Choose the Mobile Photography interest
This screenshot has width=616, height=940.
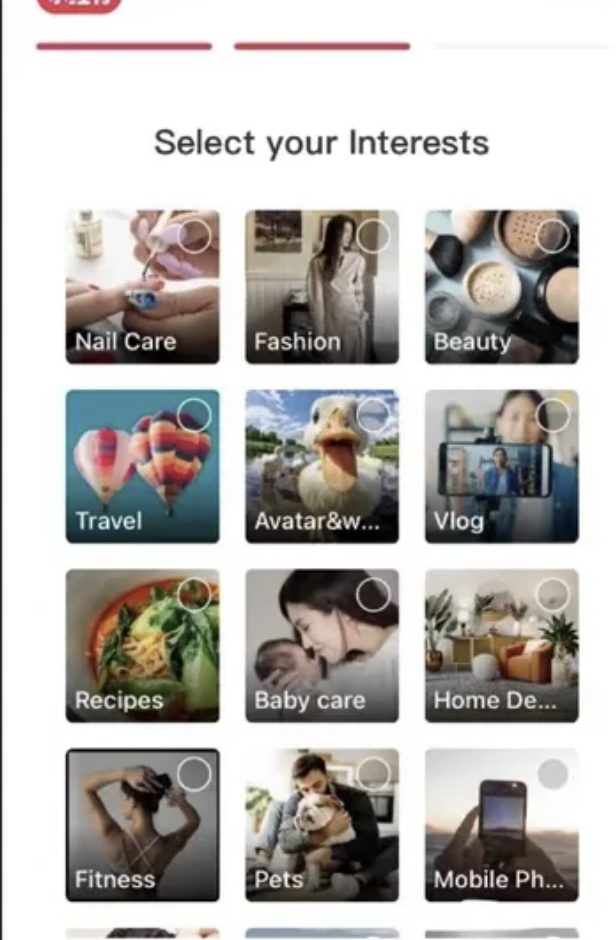click(x=501, y=825)
